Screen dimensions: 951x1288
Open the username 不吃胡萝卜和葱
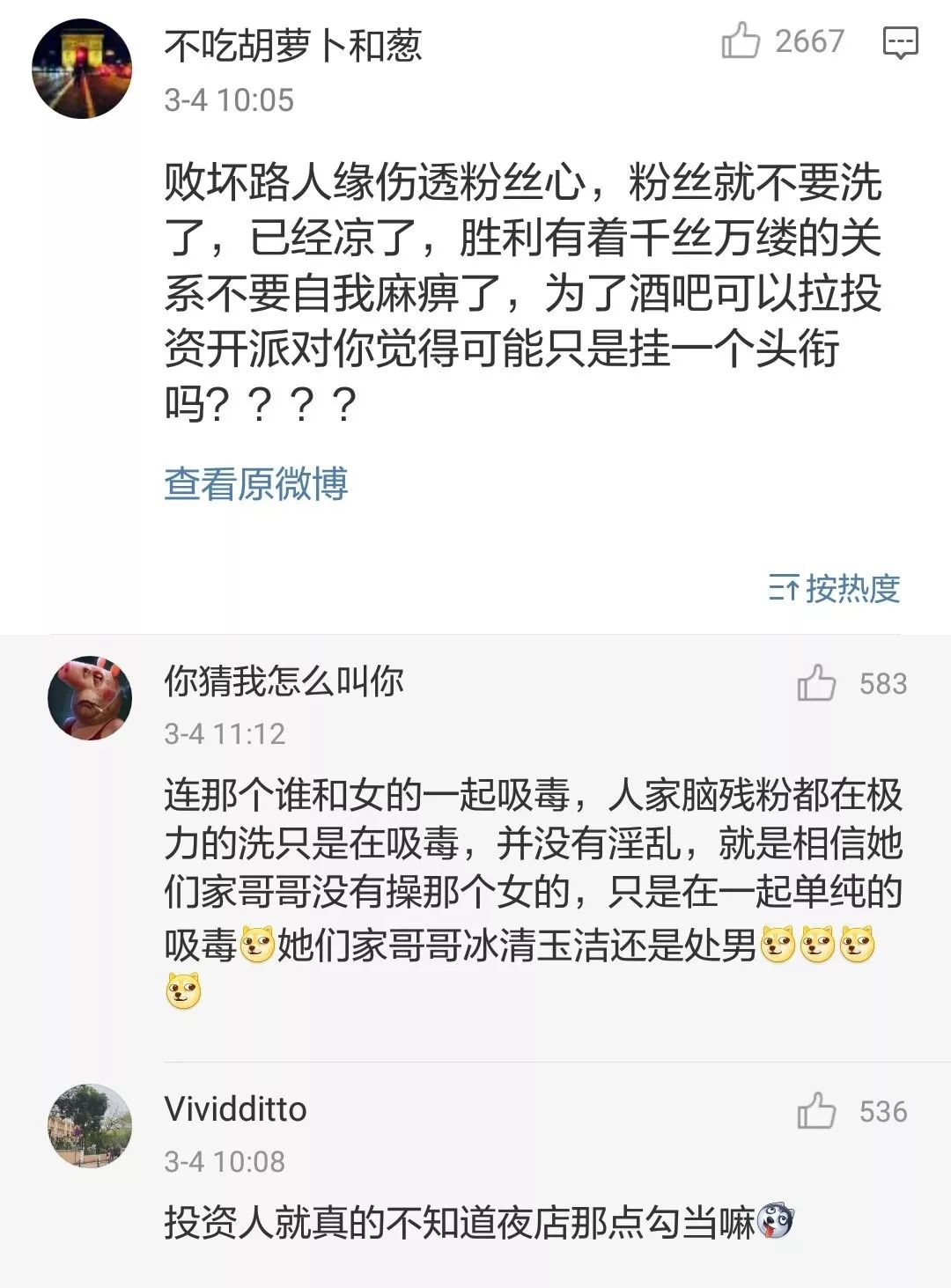pos(293,45)
